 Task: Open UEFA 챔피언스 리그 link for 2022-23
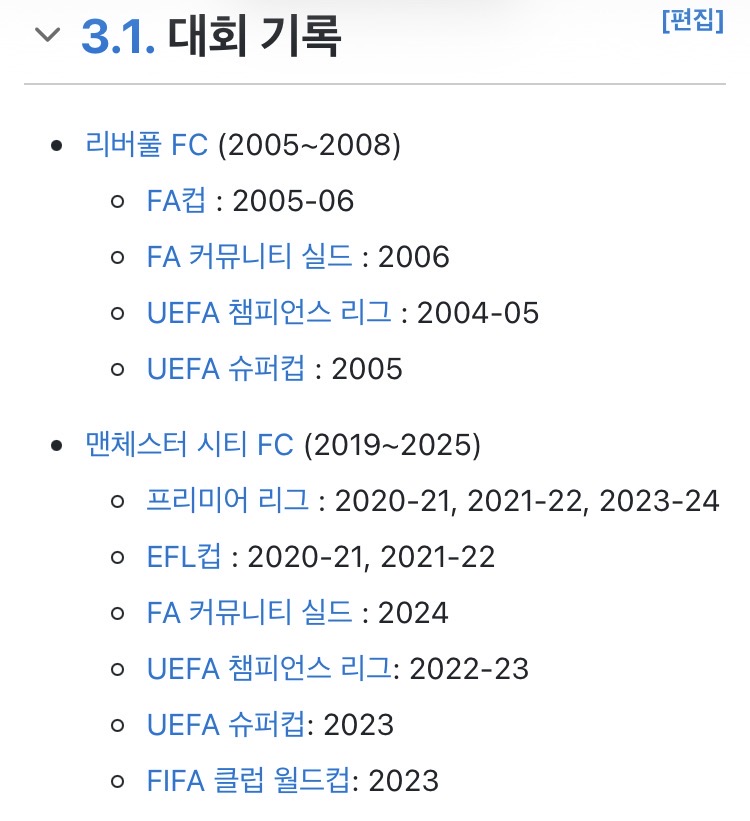tap(269, 668)
